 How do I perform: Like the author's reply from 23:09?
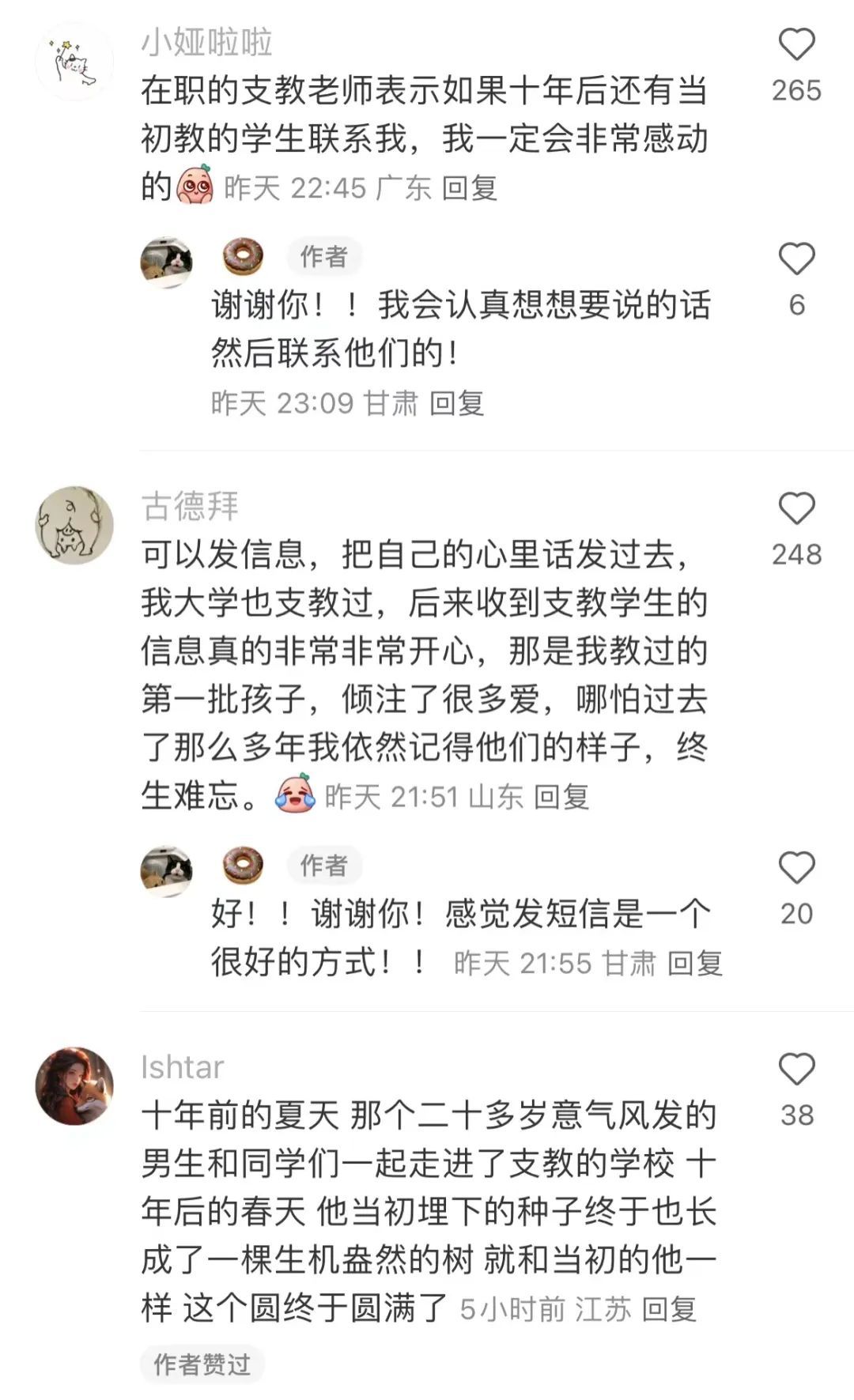(x=796, y=258)
